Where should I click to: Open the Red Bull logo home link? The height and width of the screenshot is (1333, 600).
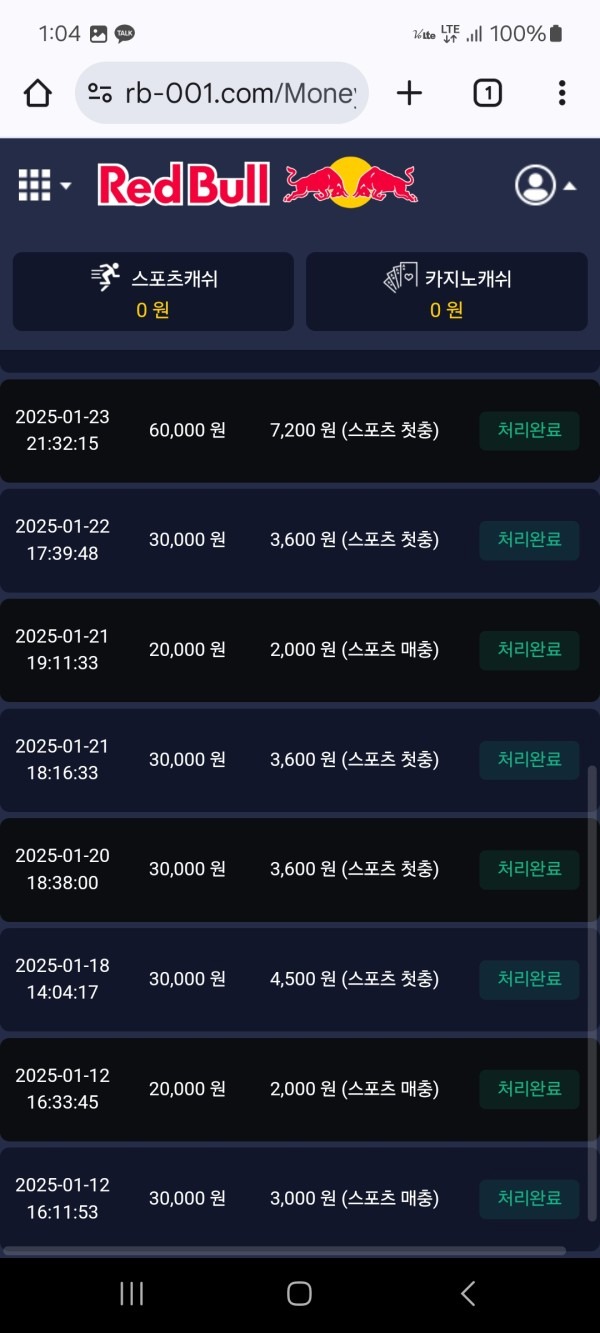(x=258, y=184)
